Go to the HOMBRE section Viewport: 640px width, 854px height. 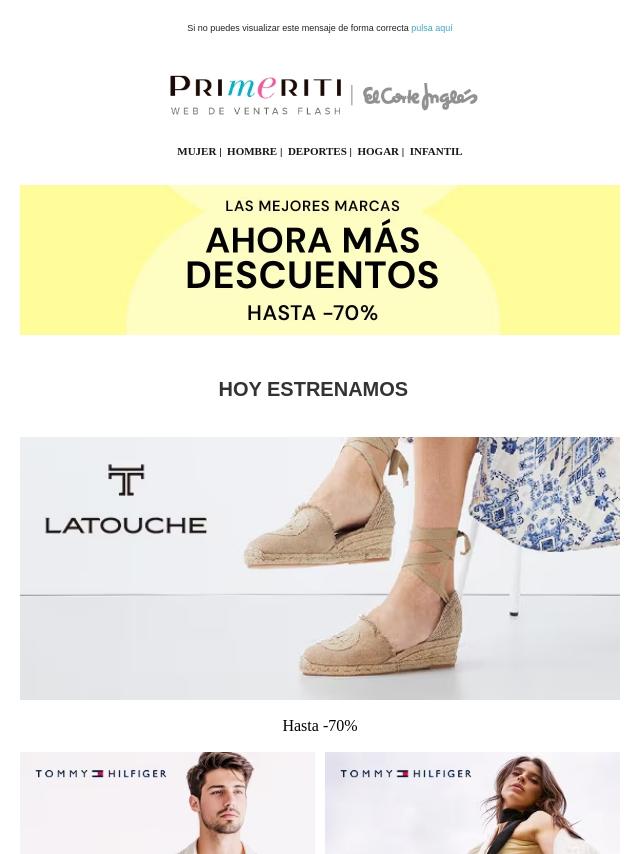251,151
